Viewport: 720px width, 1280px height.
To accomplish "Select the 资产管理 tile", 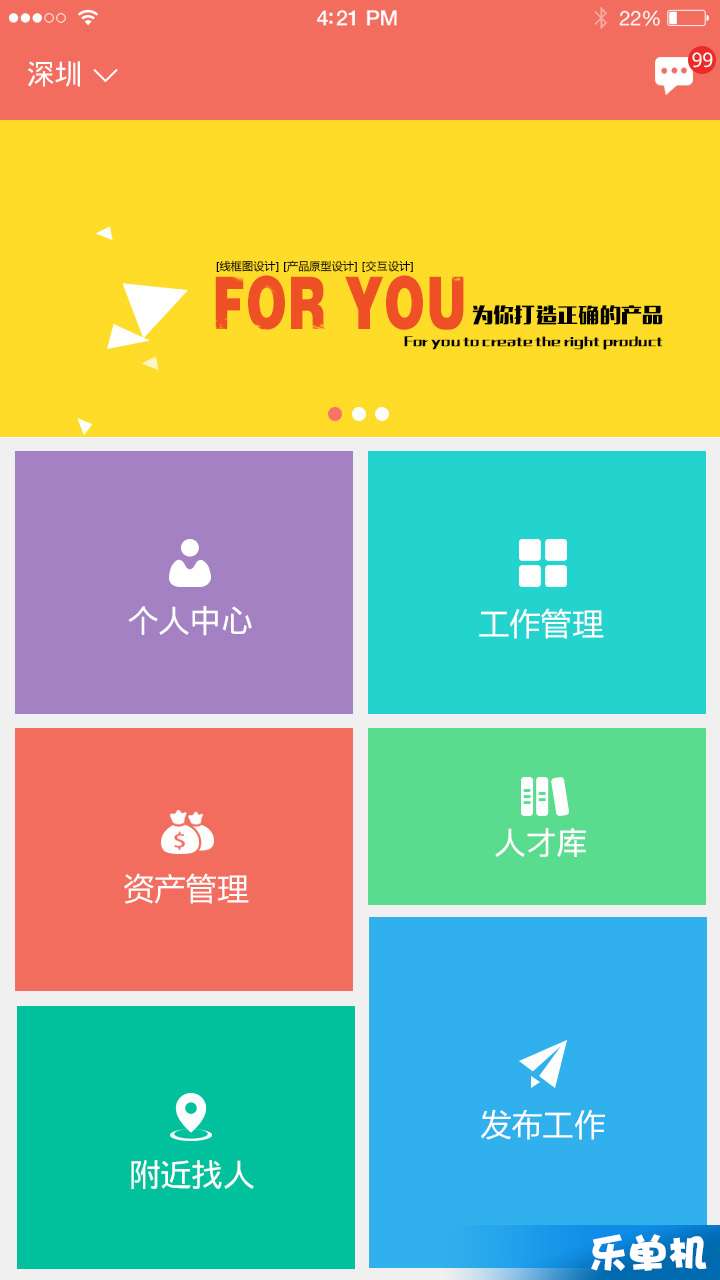I will 184,859.
